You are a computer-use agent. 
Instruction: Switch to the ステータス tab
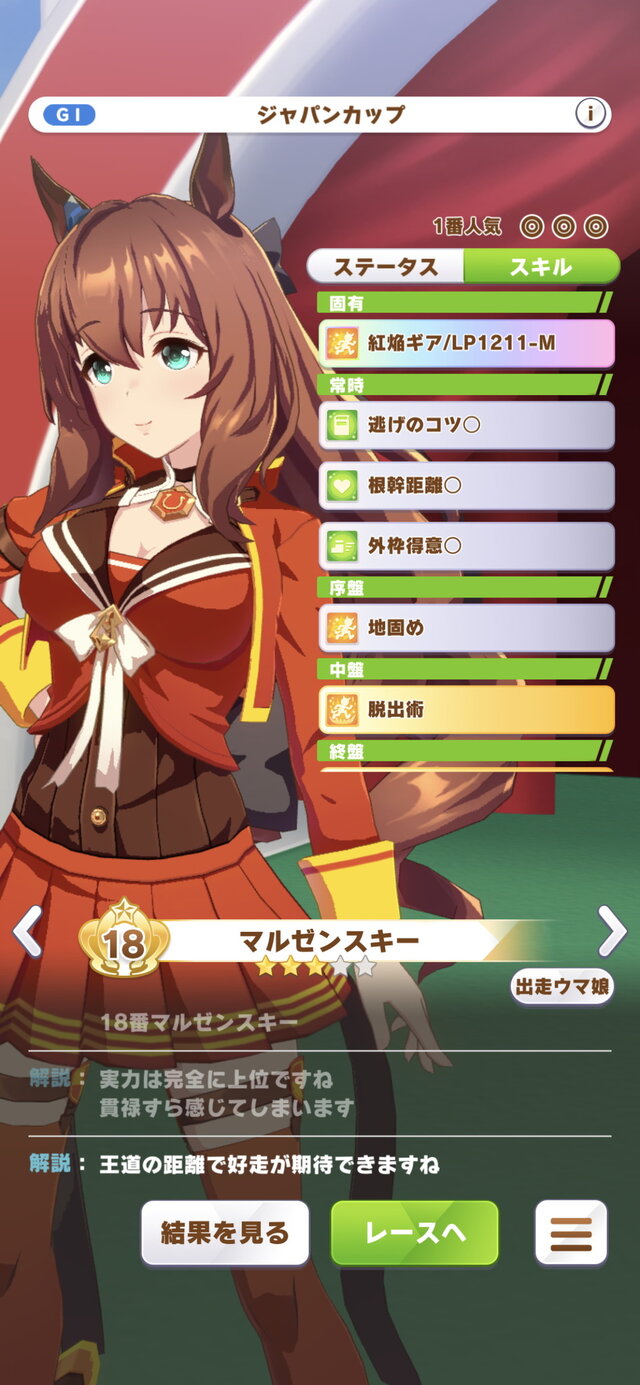click(x=386, y=267)
